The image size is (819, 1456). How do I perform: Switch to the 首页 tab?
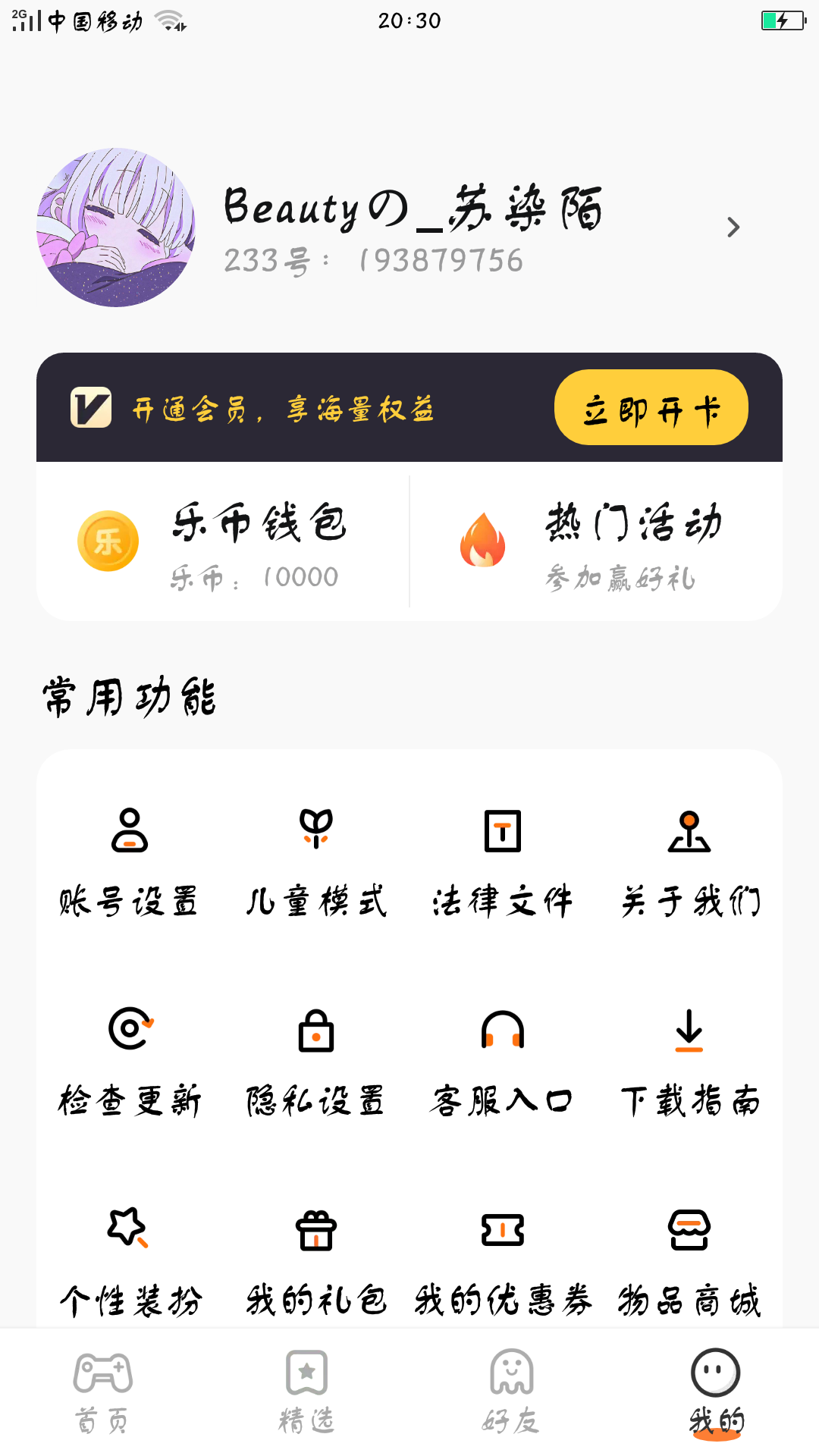(102, 1392)
